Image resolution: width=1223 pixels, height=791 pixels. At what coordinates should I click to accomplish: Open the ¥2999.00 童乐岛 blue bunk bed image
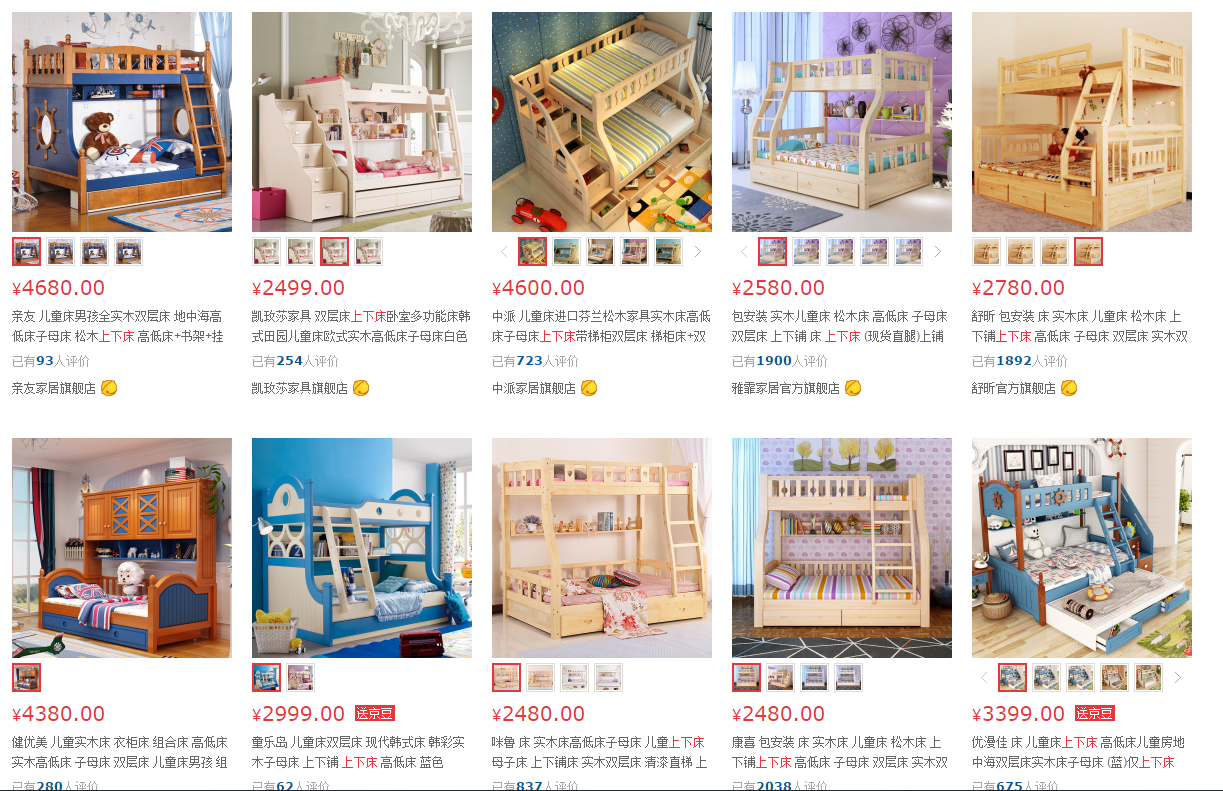[361, 547]
